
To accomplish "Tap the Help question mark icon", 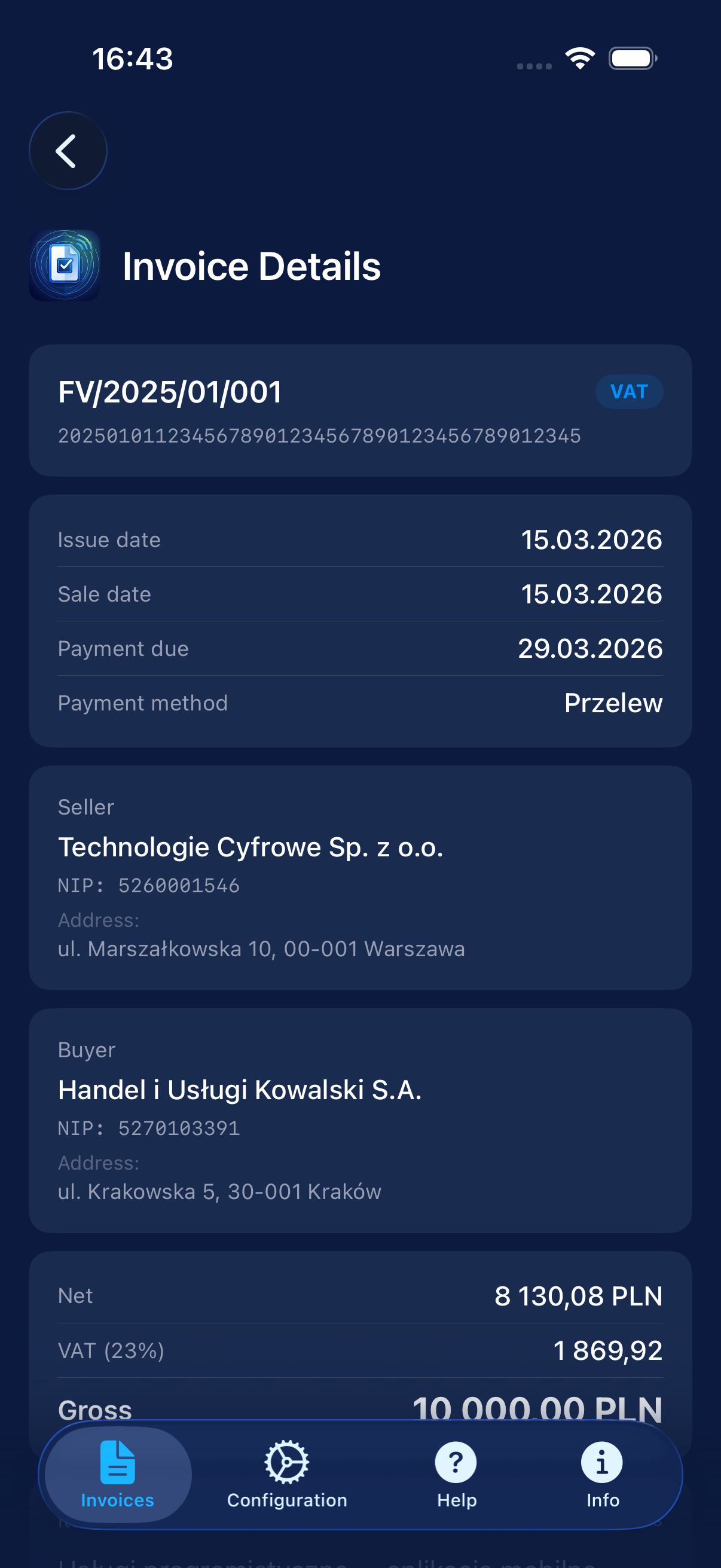I will click(x=455, y=1461).
